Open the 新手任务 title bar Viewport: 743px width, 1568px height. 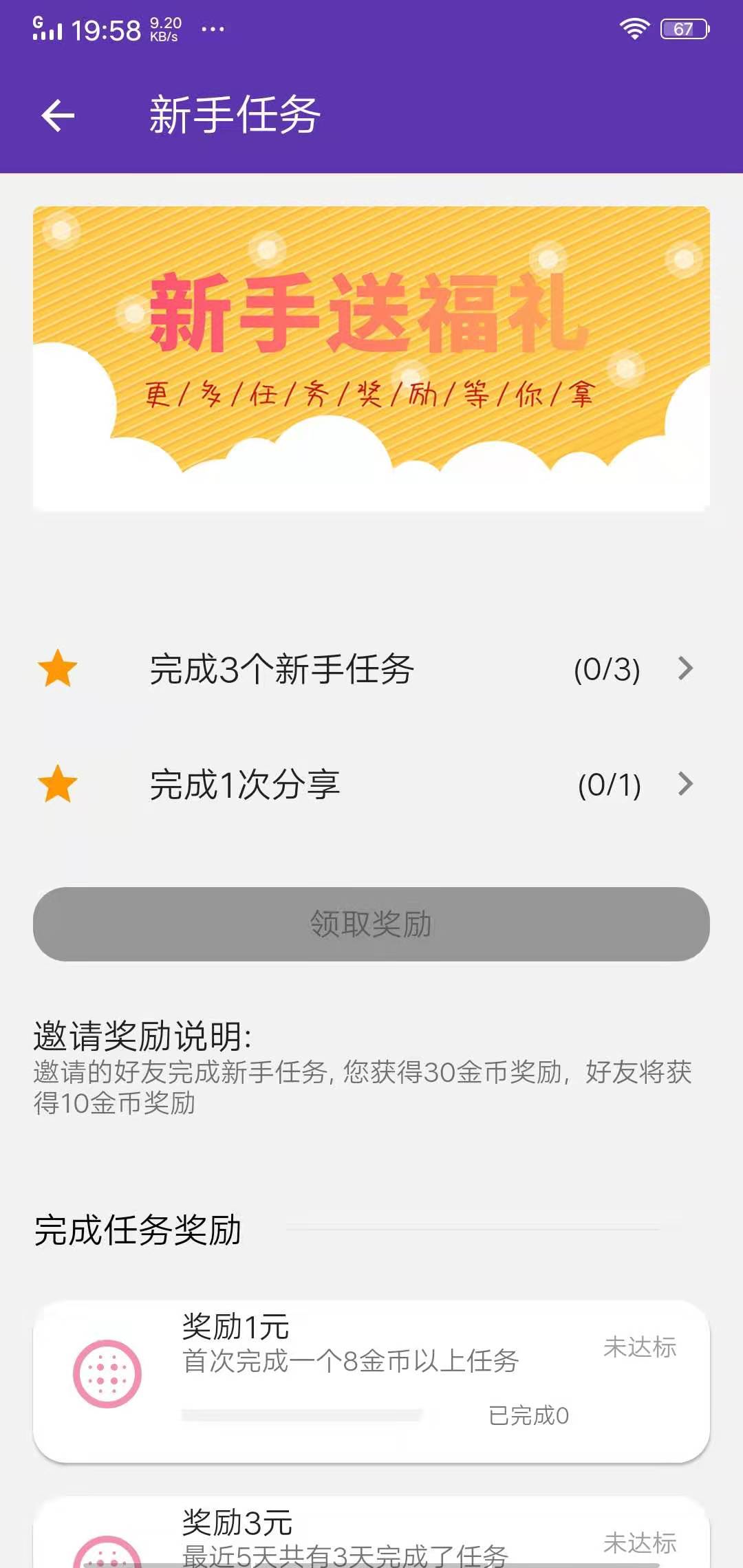(x=234, y=114)
